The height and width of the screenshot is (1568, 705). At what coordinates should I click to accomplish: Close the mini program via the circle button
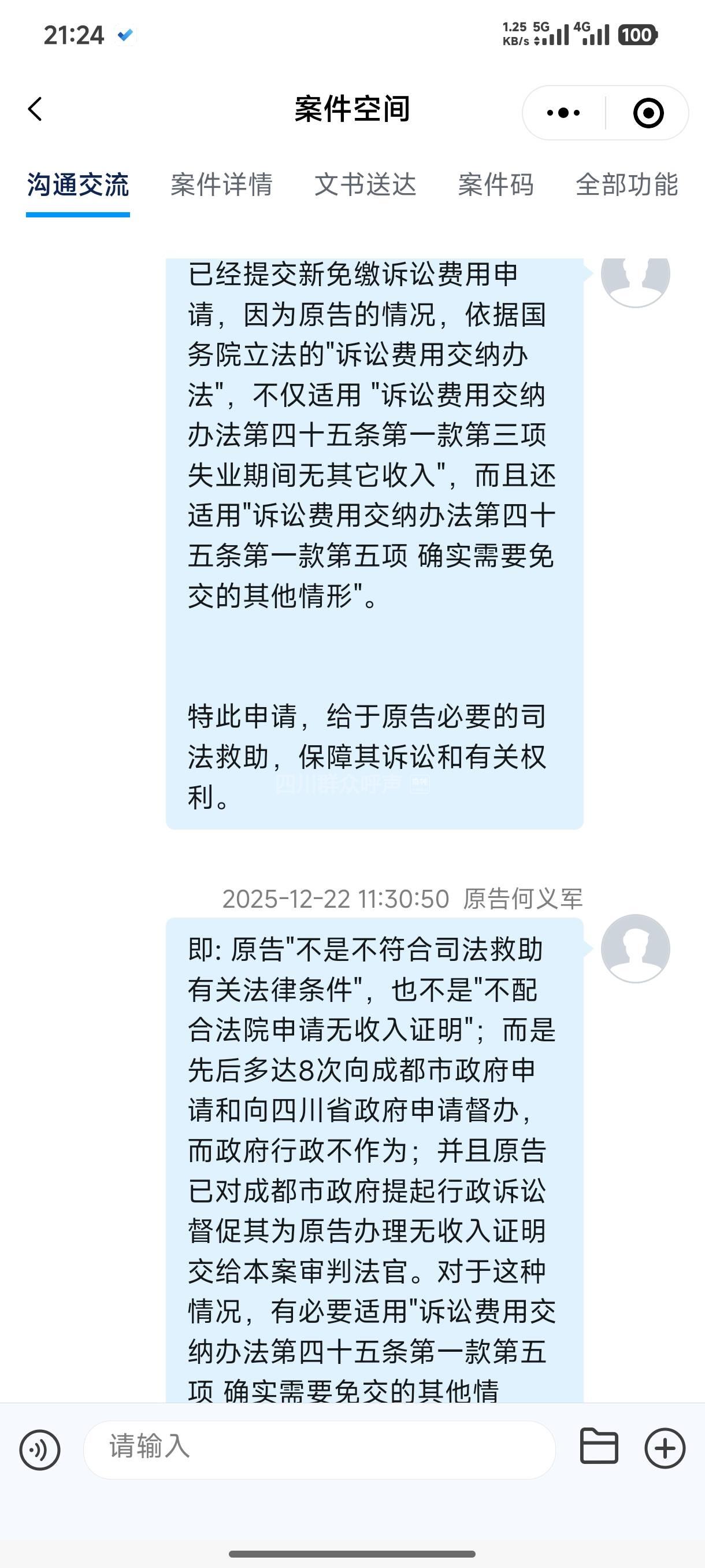click(x=648, y=113)
